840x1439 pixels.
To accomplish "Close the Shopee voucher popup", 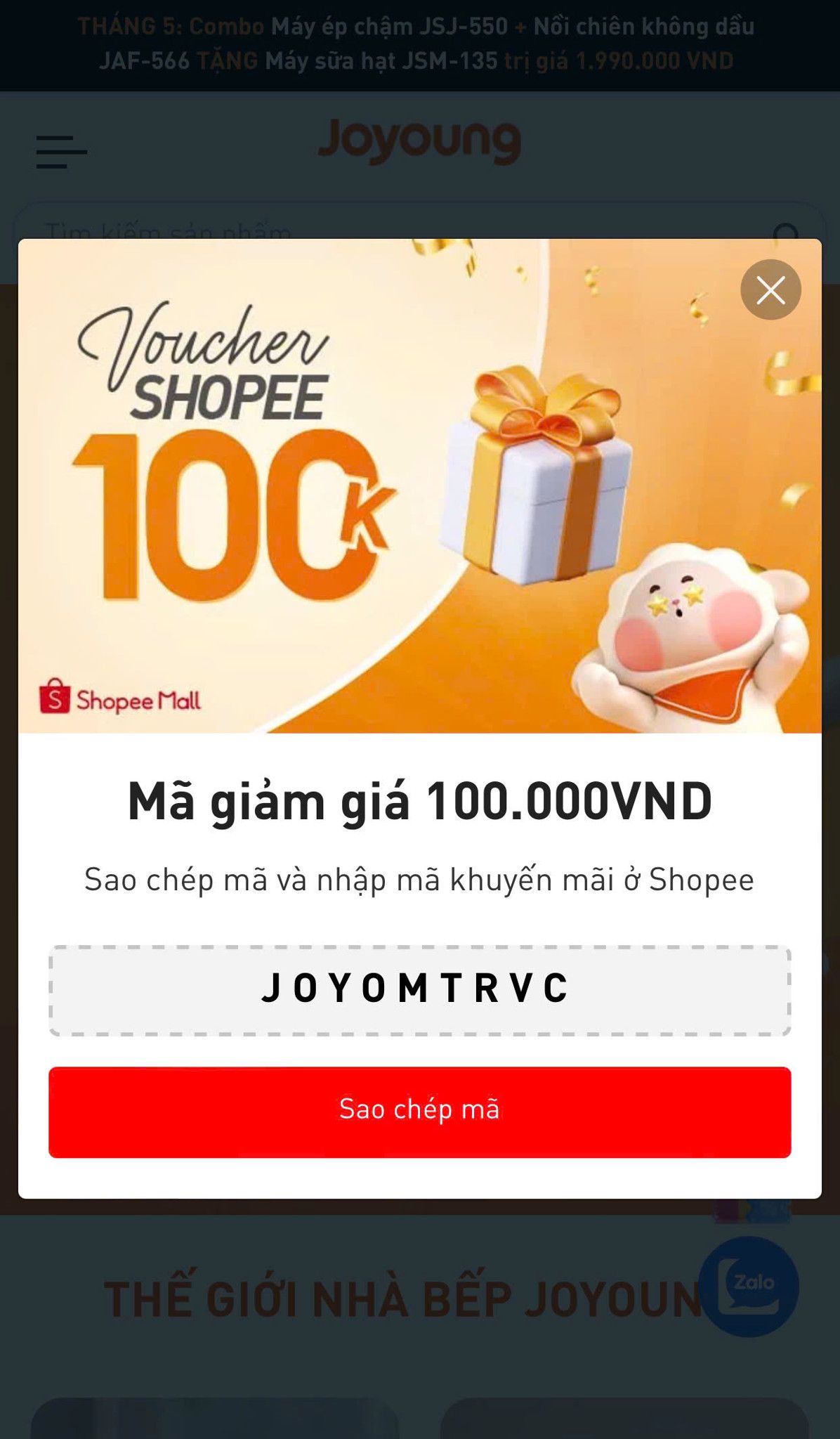I will tap(770, 289).
